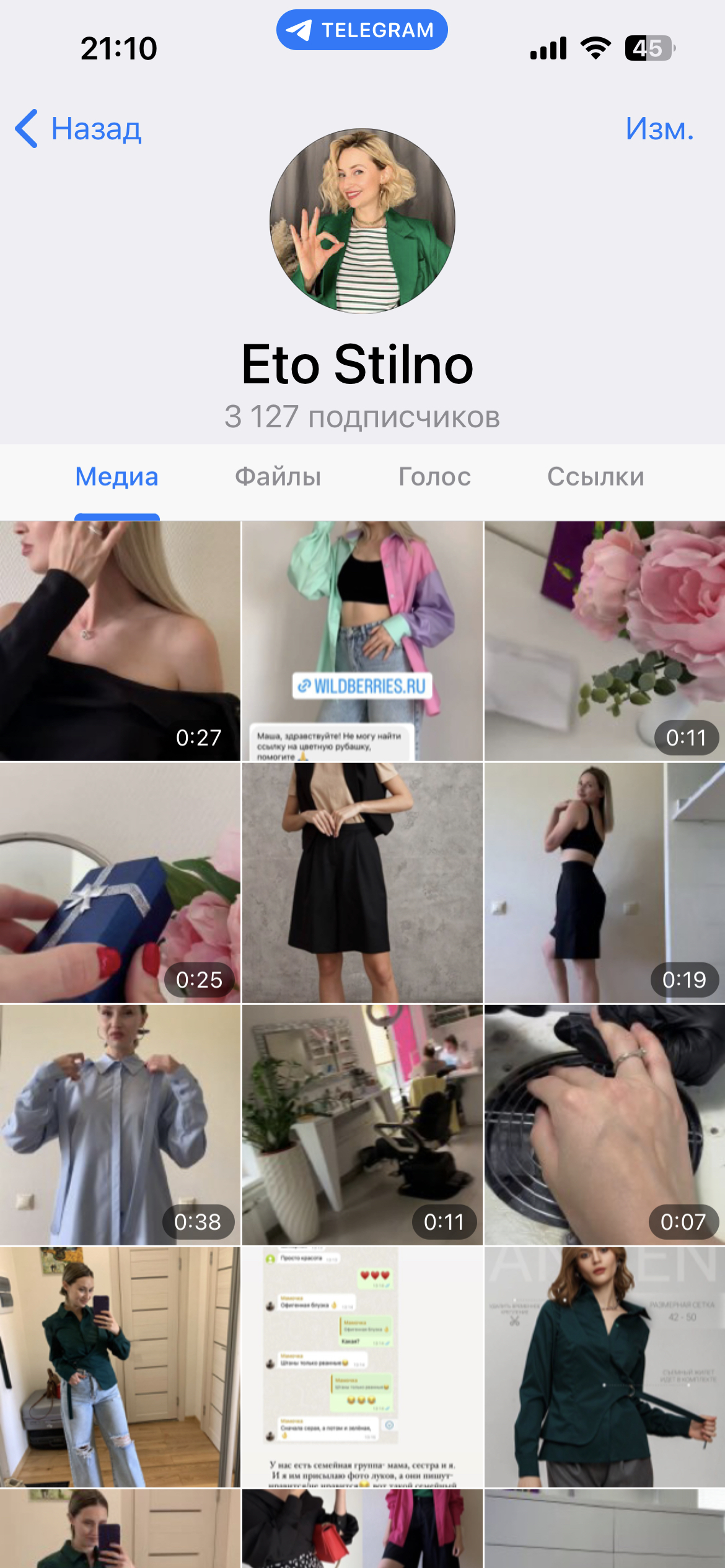725x1568 pixels.
Task: Open the mirror selfie in green shirt
Action: pyautogui.click(x=120, y=1367)
